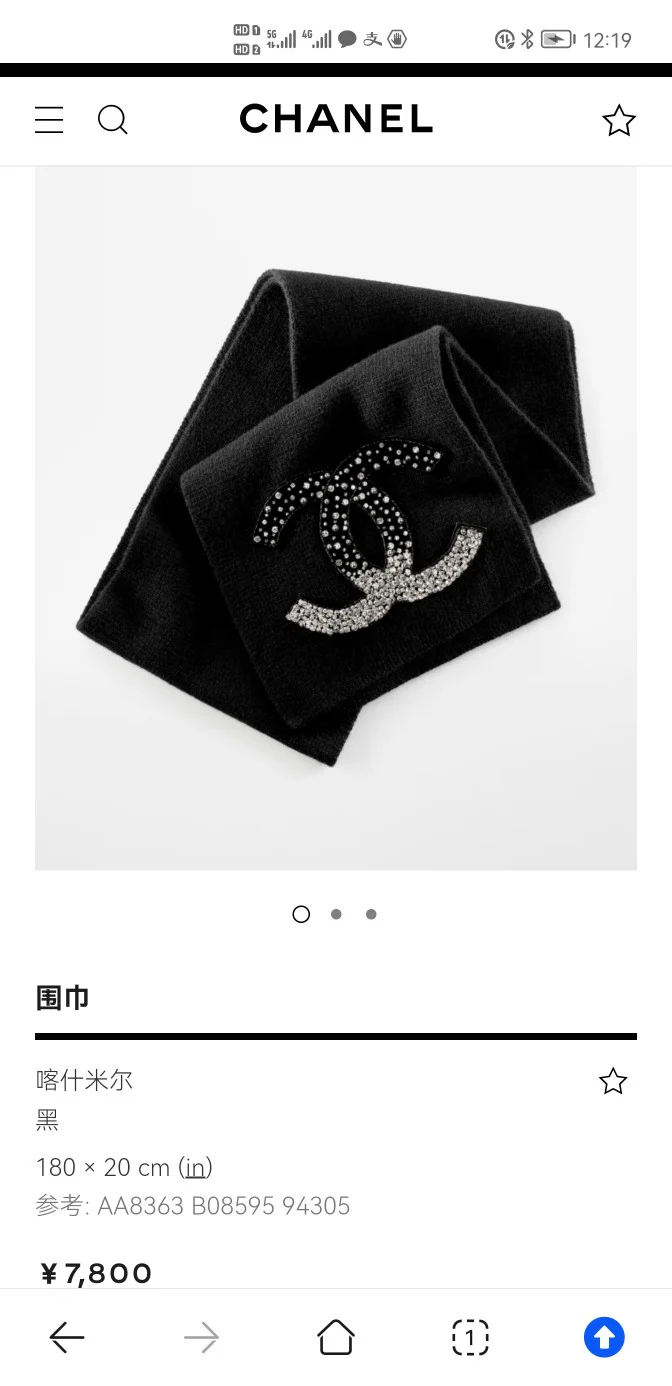Open the hamburger menu
Screen dimensions: 672x1386
click(x=49, y=120)
